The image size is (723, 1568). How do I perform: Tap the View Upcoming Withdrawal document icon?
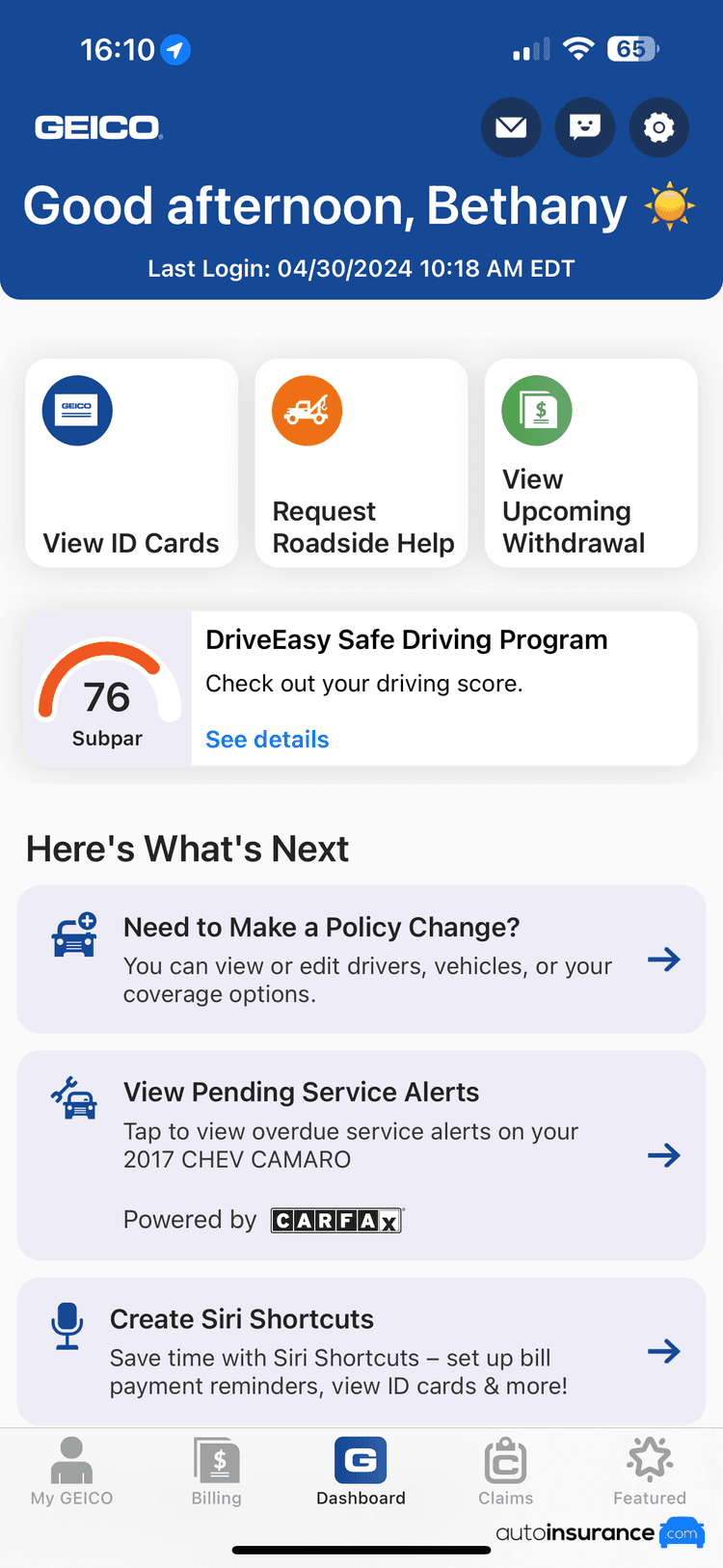point(536,410)
